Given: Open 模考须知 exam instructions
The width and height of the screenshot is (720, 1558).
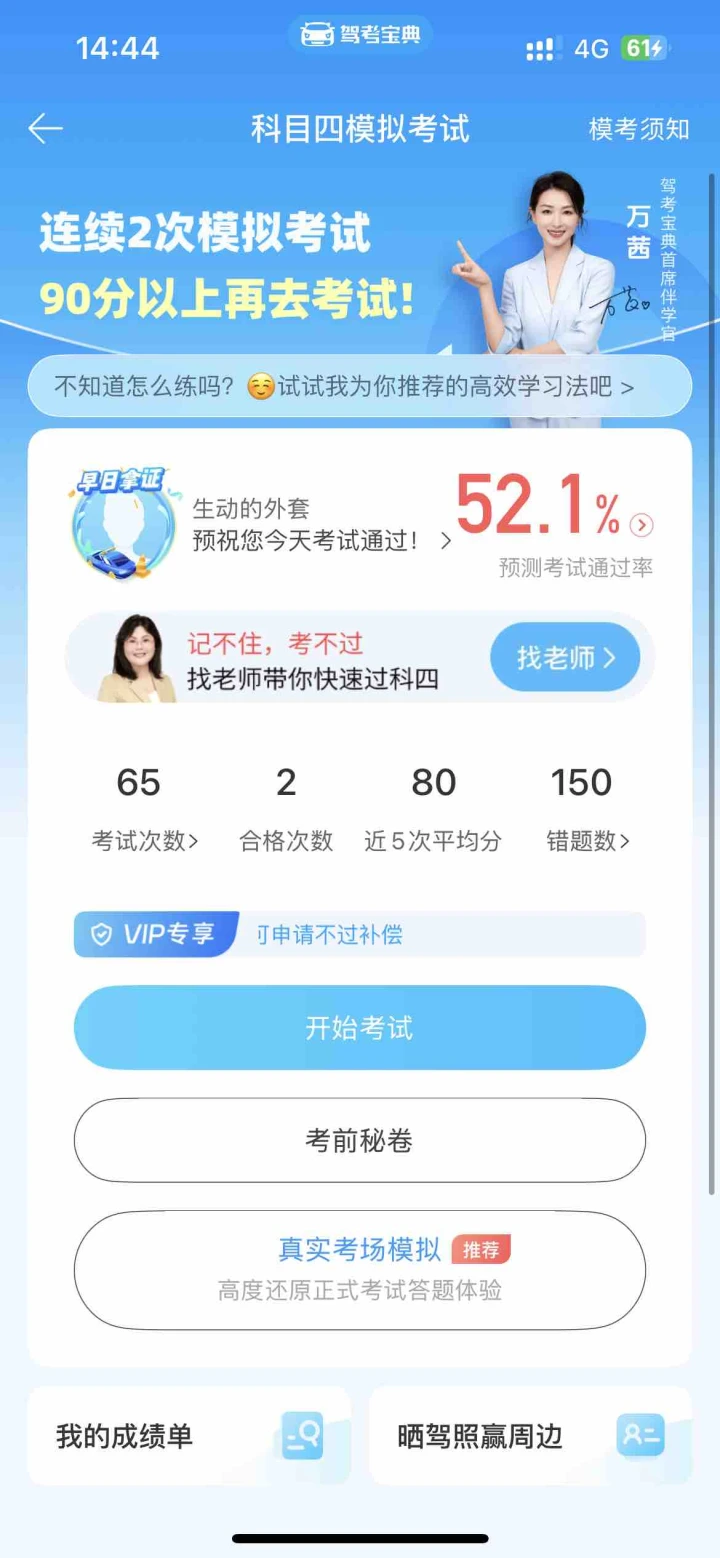Looking at the screenshot, I should [638, 129].
